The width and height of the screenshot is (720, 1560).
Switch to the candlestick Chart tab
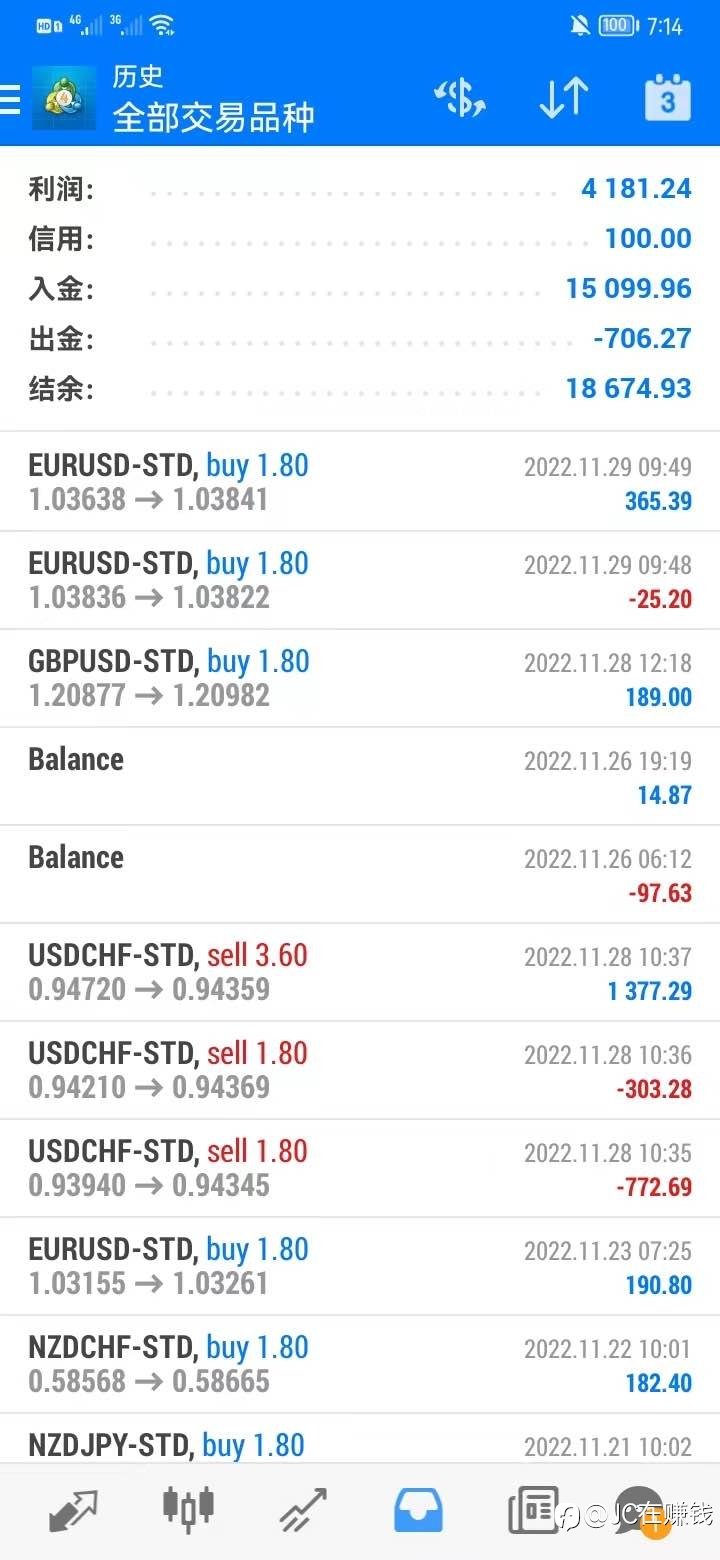189,1509
